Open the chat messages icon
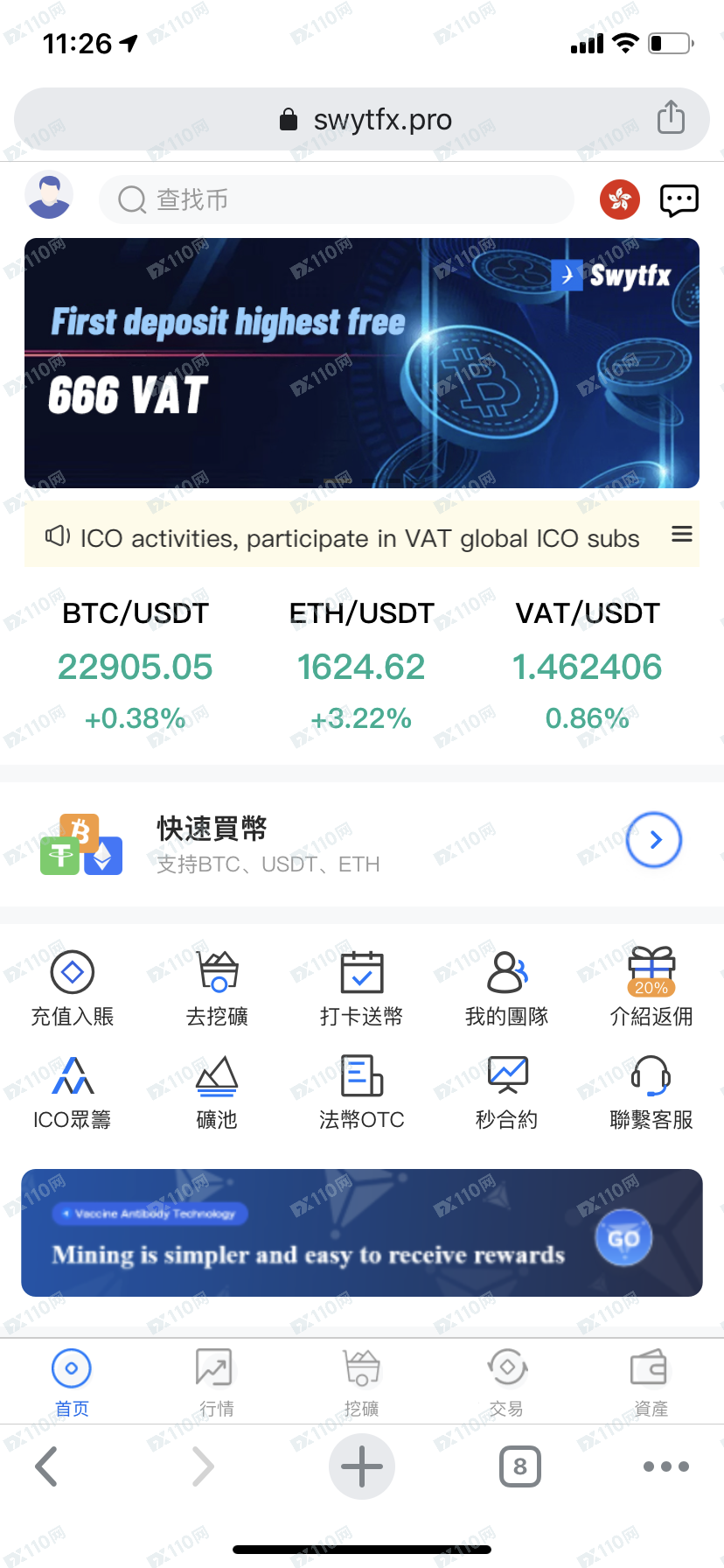The width and height of the screenshot is (724, 1568). [x=679, y=200]
